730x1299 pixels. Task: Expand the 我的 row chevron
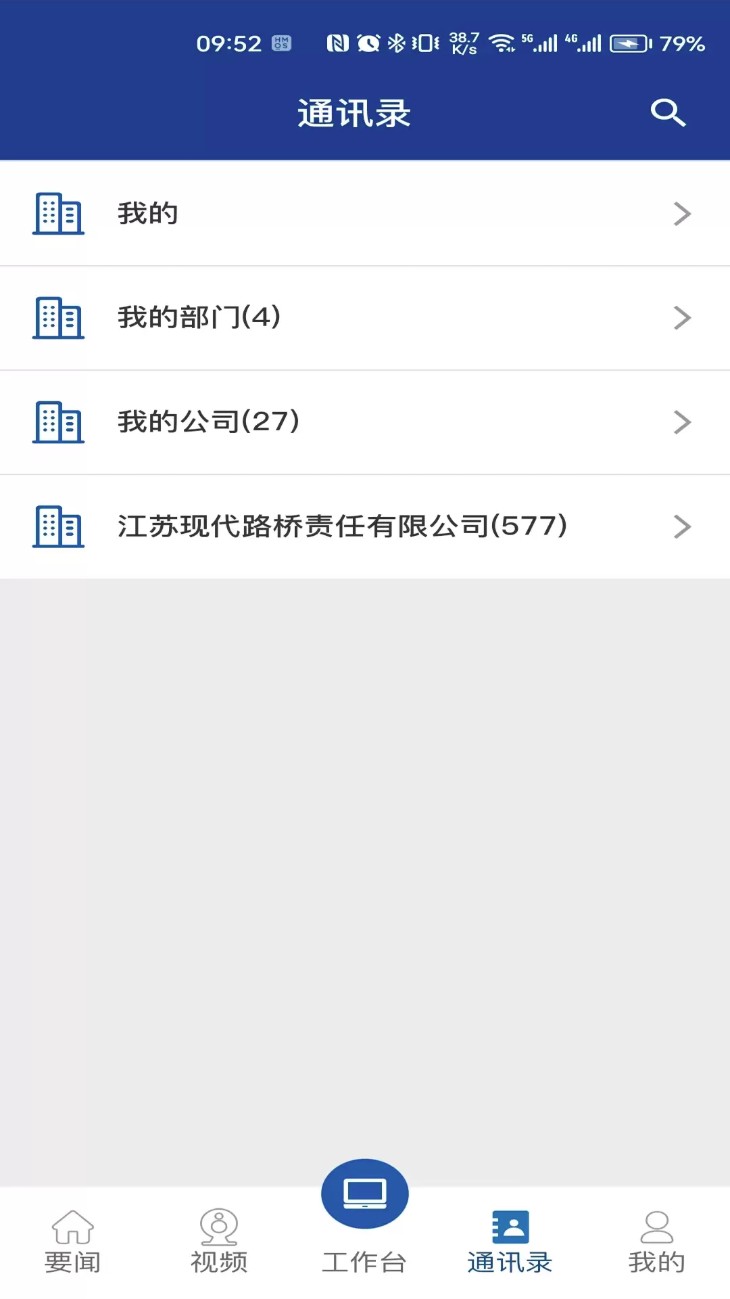682,213
